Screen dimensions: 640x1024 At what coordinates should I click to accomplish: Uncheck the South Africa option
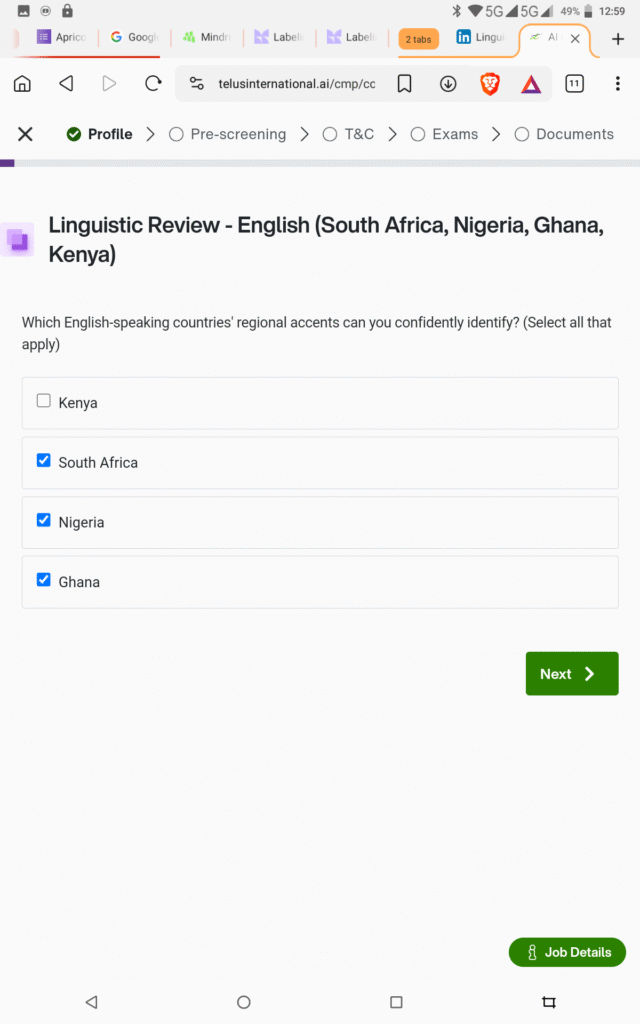(x=43, y=461)
